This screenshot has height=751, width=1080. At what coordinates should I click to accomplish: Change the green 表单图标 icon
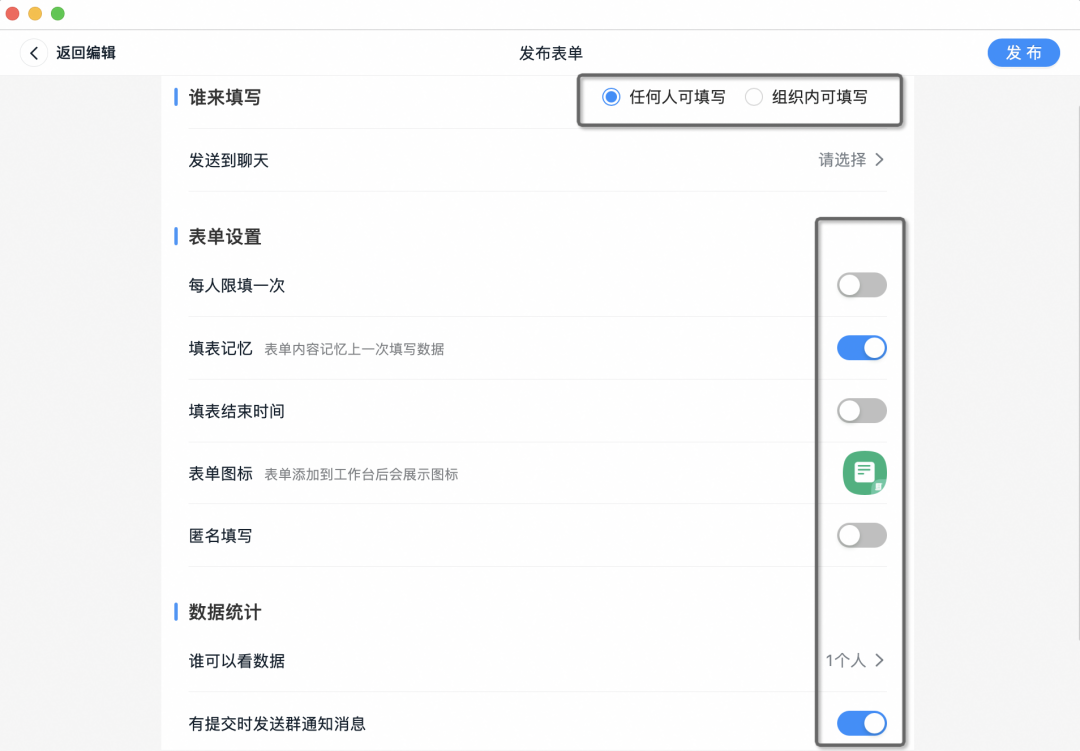coord(864,473)
